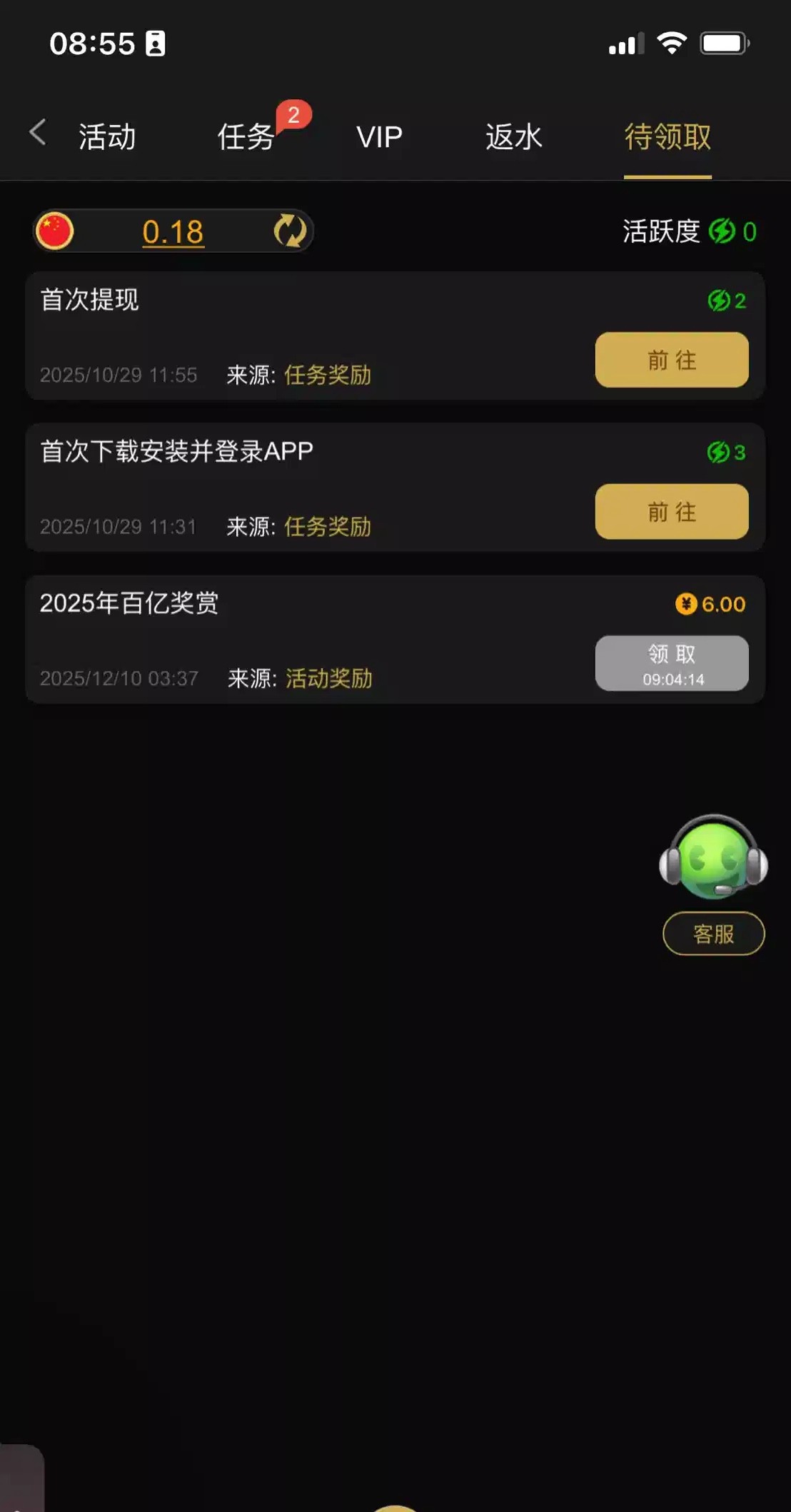The width and height of the screenshot is (791, 1512).
Task: Refresh the balance with the circular arrows
Action: click(x=290, y=231)
